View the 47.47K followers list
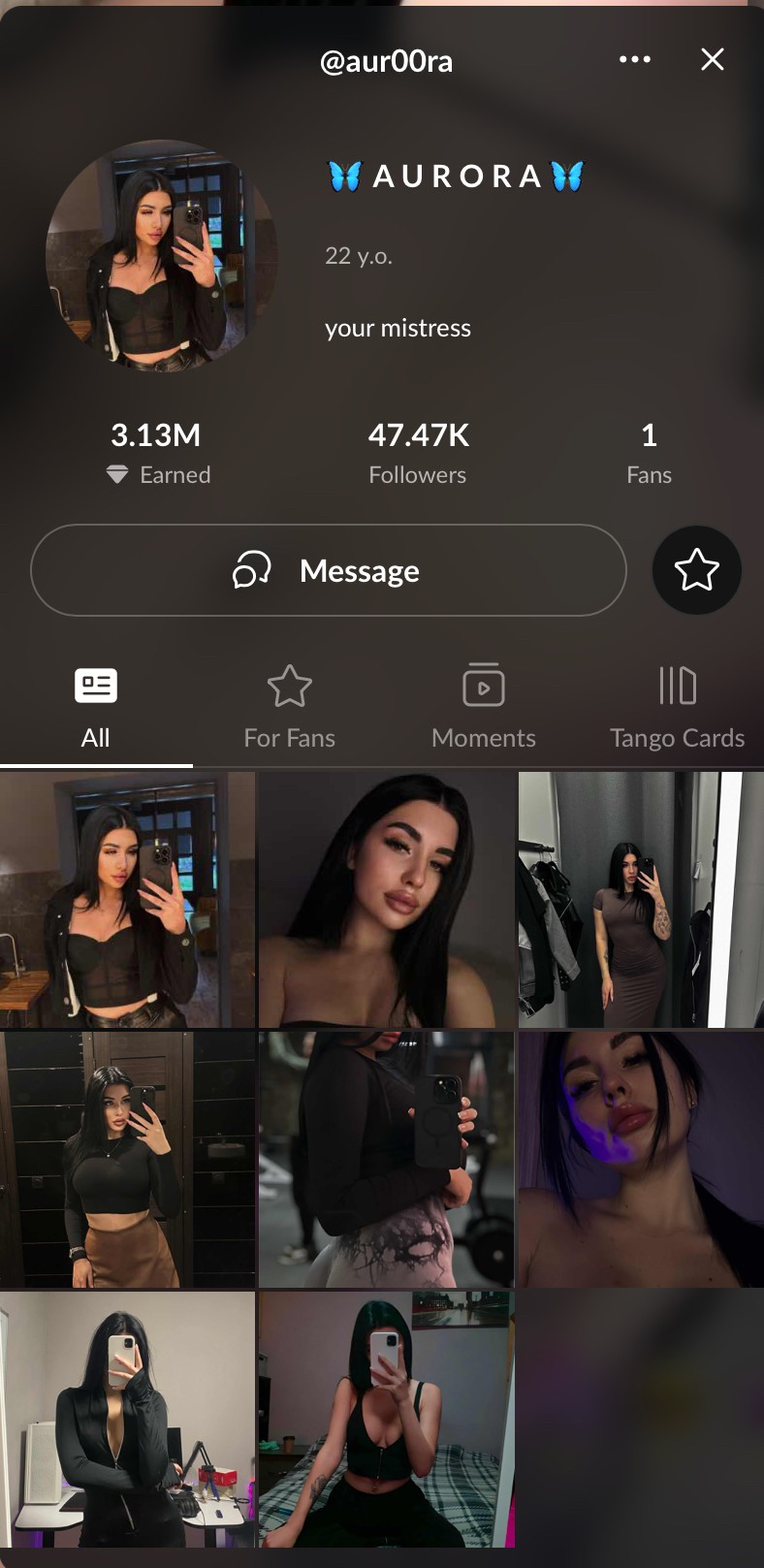 [x=418, y=452]
